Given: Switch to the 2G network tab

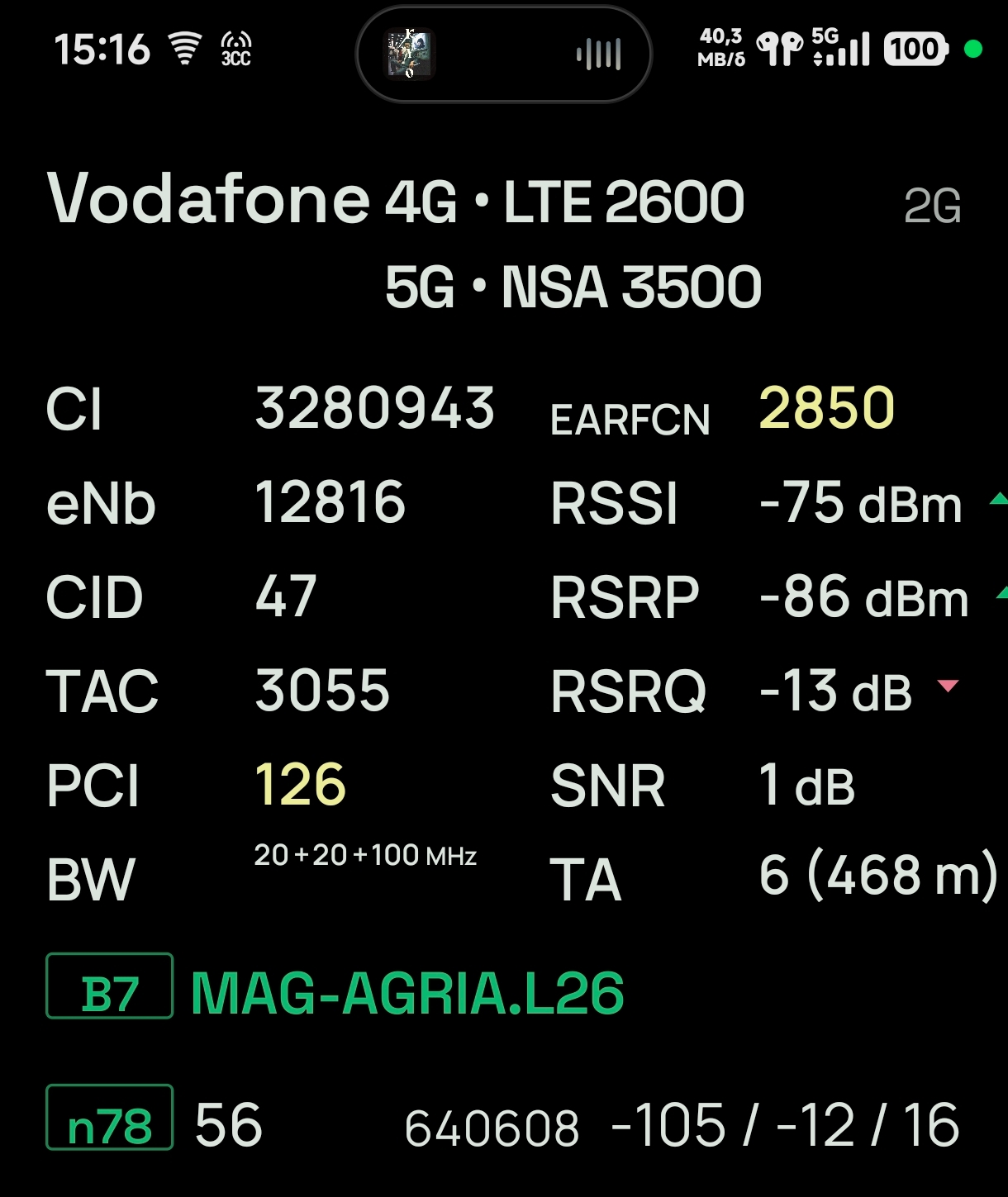Looking at the screenshot, I should [x=932, y=206].
